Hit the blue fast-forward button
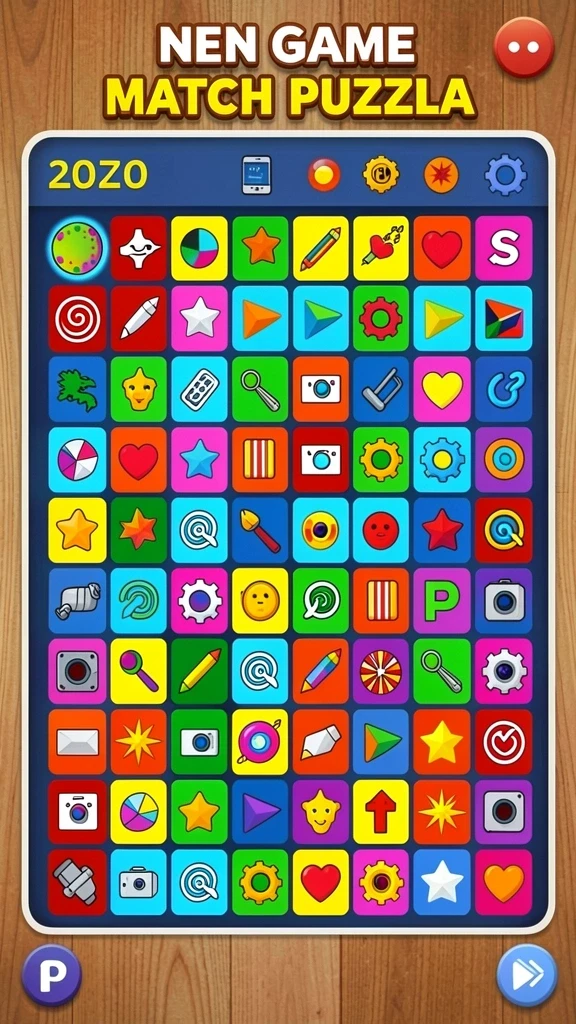This screenshot has height=1024, width=576. tap(526, 975)
